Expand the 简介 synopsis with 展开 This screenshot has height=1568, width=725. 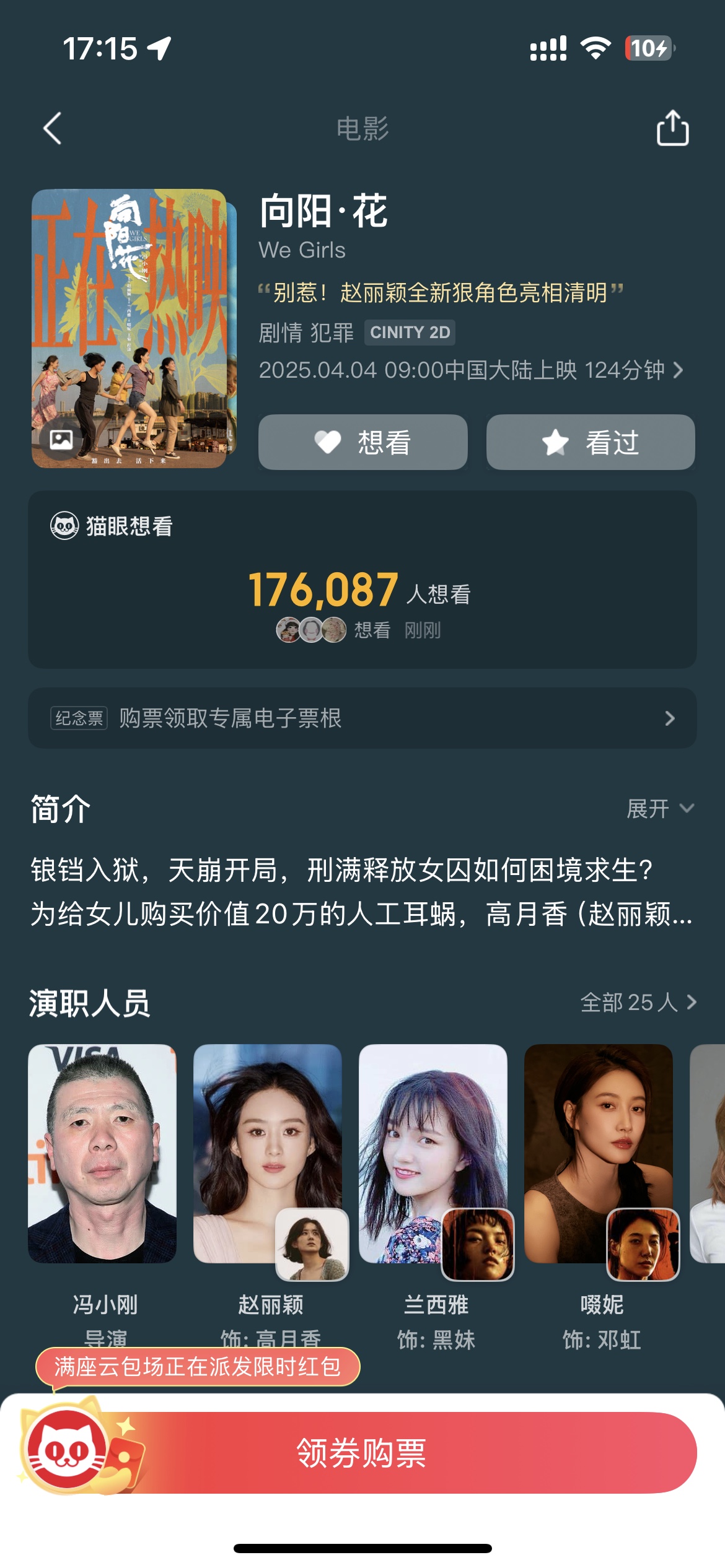[660, 809]
